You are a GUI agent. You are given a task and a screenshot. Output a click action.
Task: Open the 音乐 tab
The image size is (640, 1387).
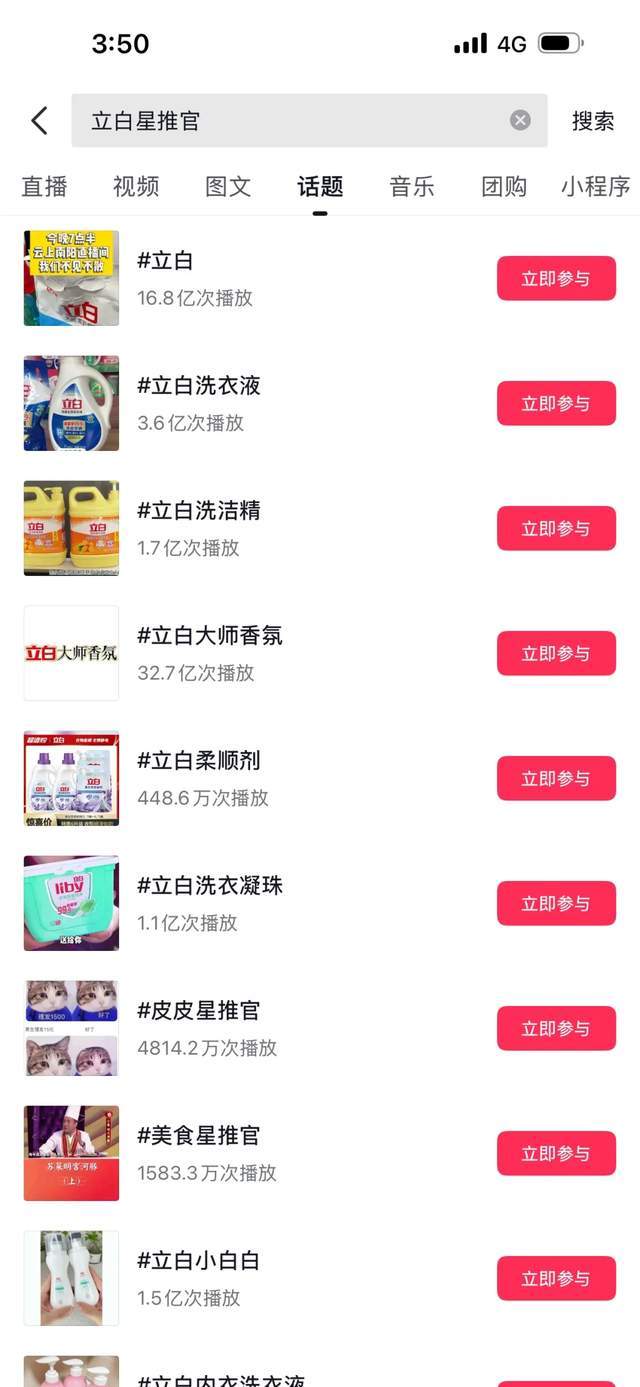coord(412,186)
